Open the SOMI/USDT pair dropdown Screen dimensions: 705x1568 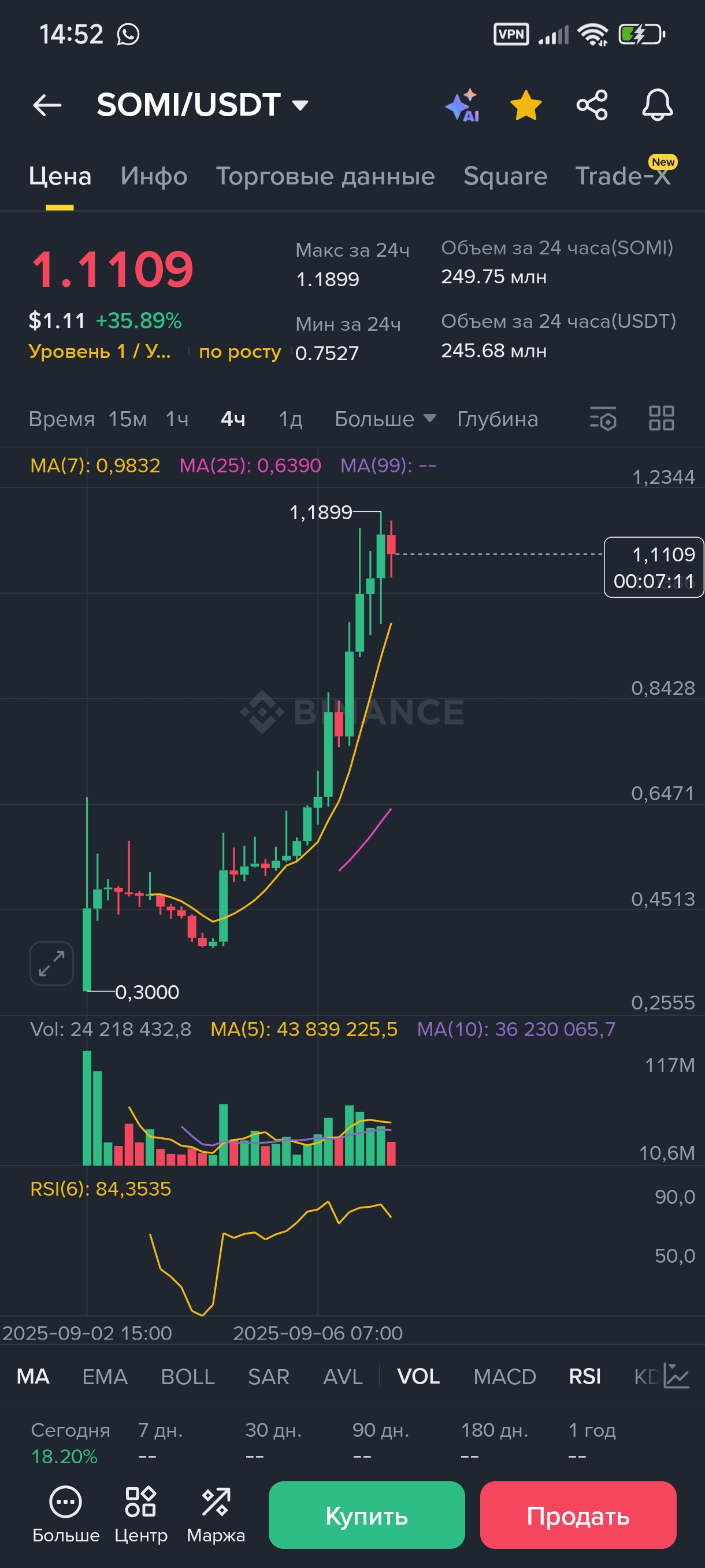pyautogui.click(x=203, y=105)
